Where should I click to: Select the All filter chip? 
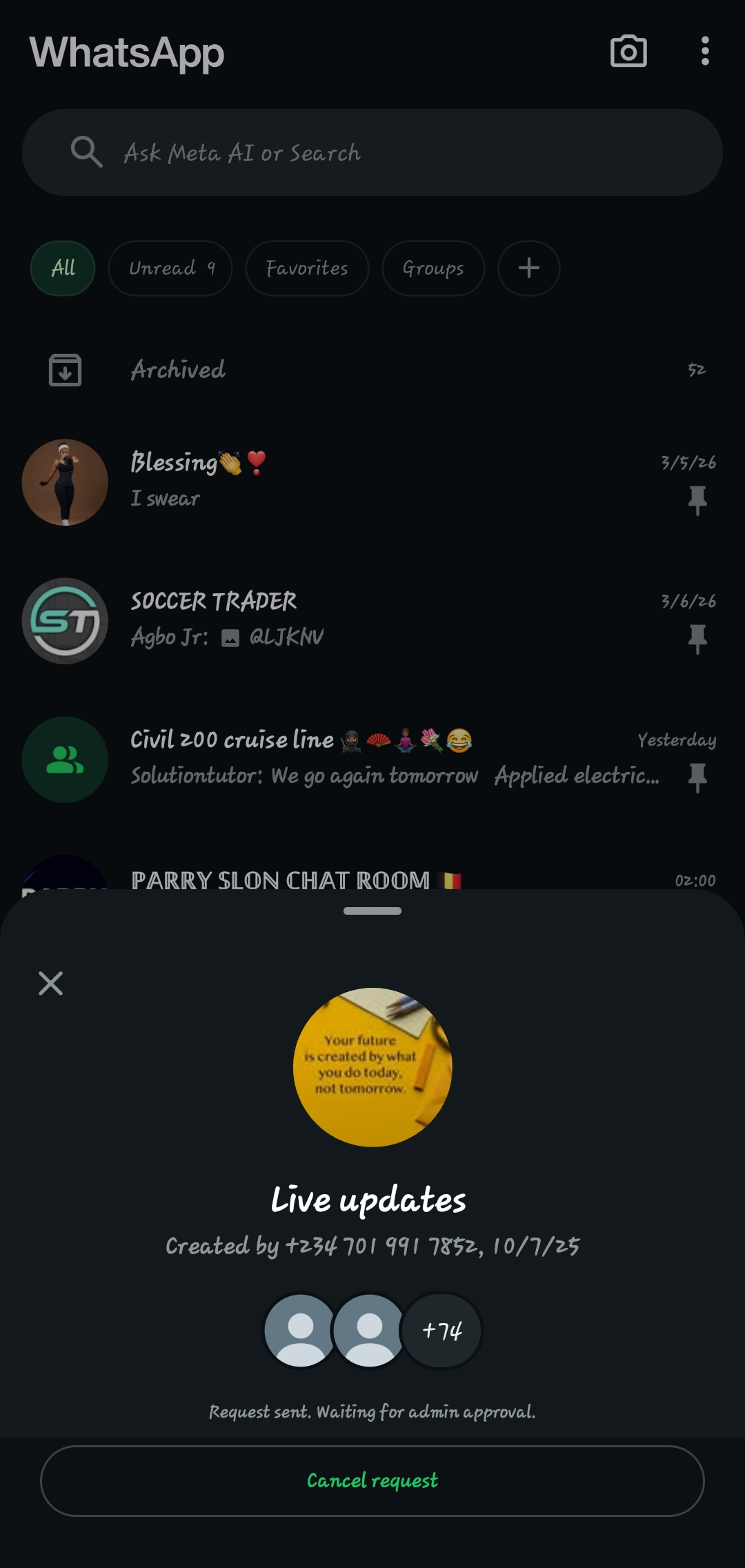[63, 268]
